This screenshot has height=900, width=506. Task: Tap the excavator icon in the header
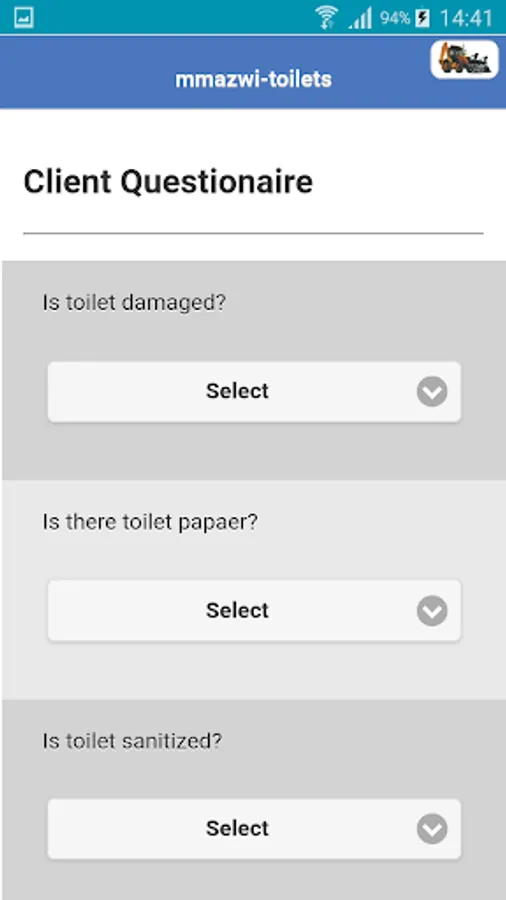(464, 59)
